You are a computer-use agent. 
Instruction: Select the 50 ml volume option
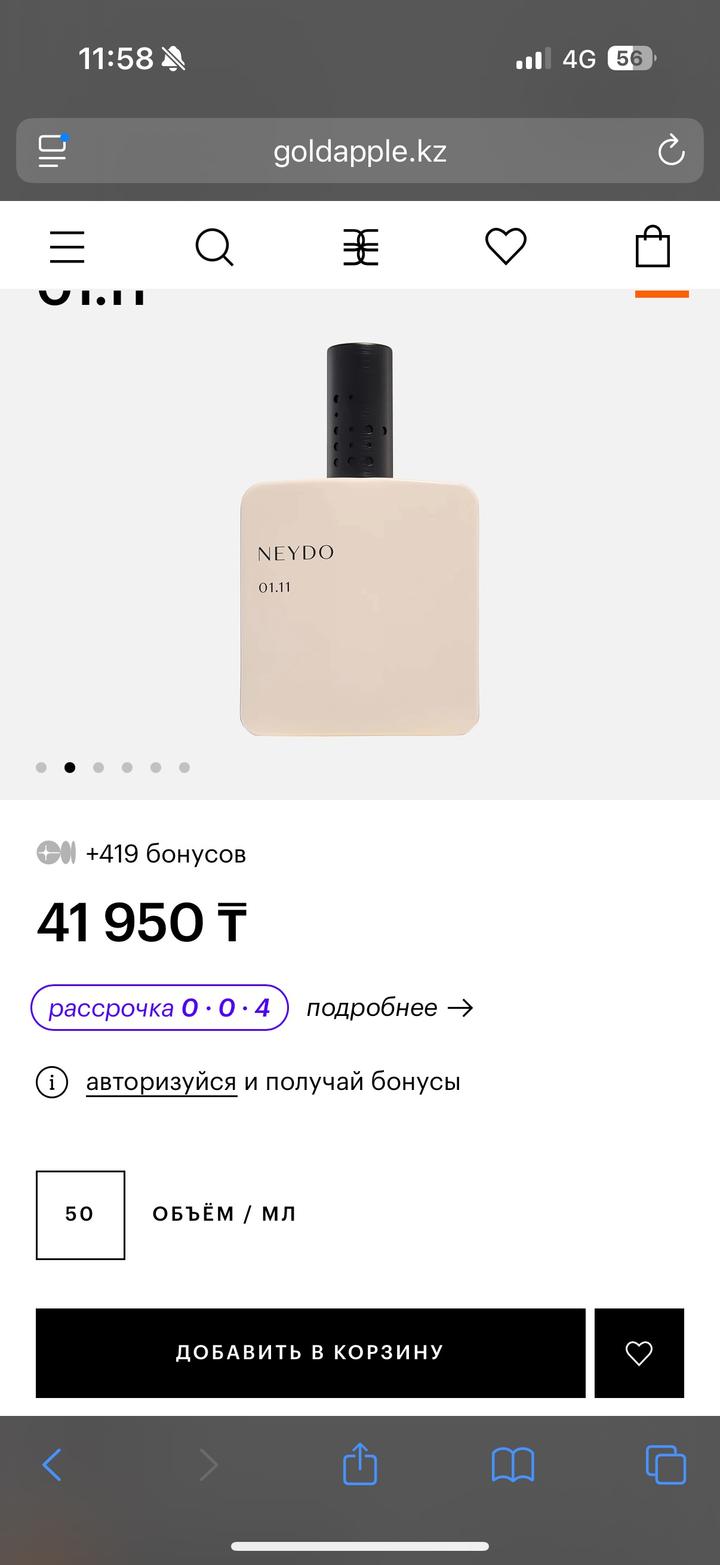point(80,1214)
